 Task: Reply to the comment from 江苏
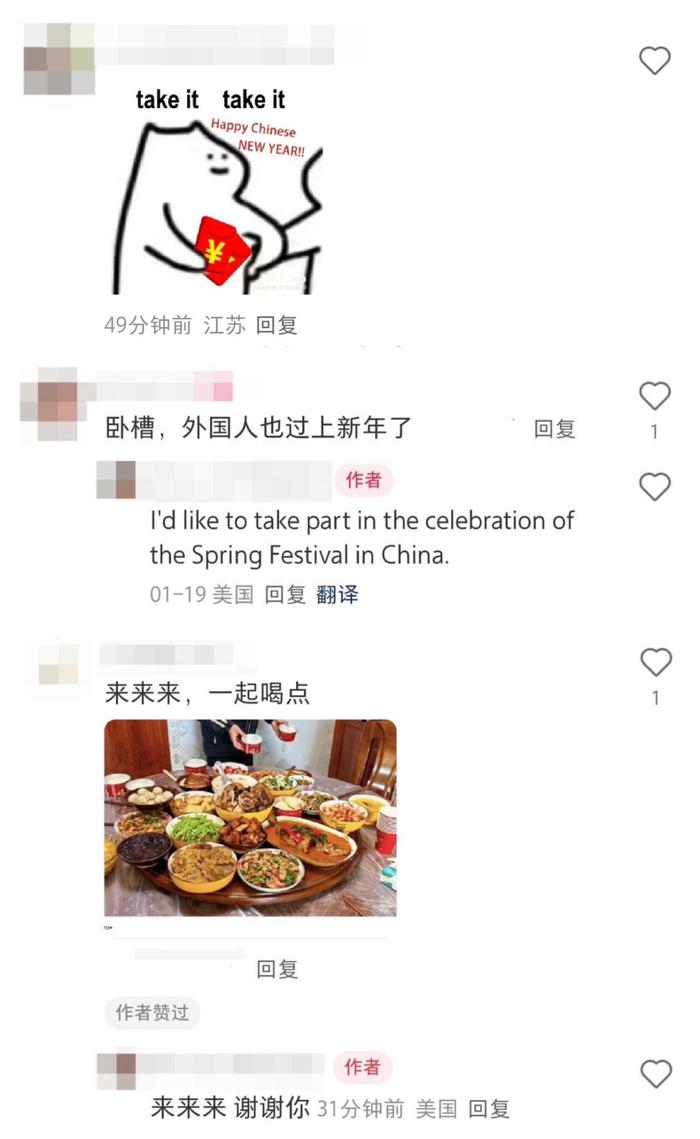tap(277, 325)
